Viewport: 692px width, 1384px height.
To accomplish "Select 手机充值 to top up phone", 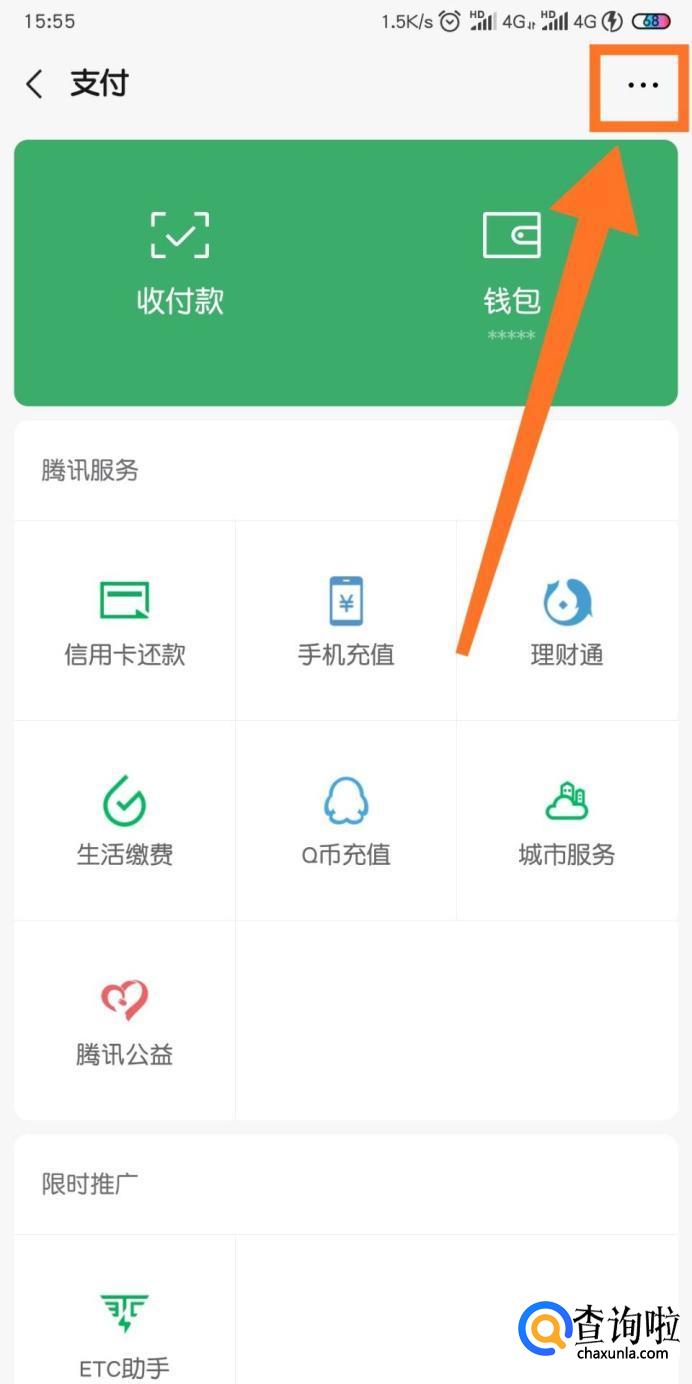I will 346,621.
